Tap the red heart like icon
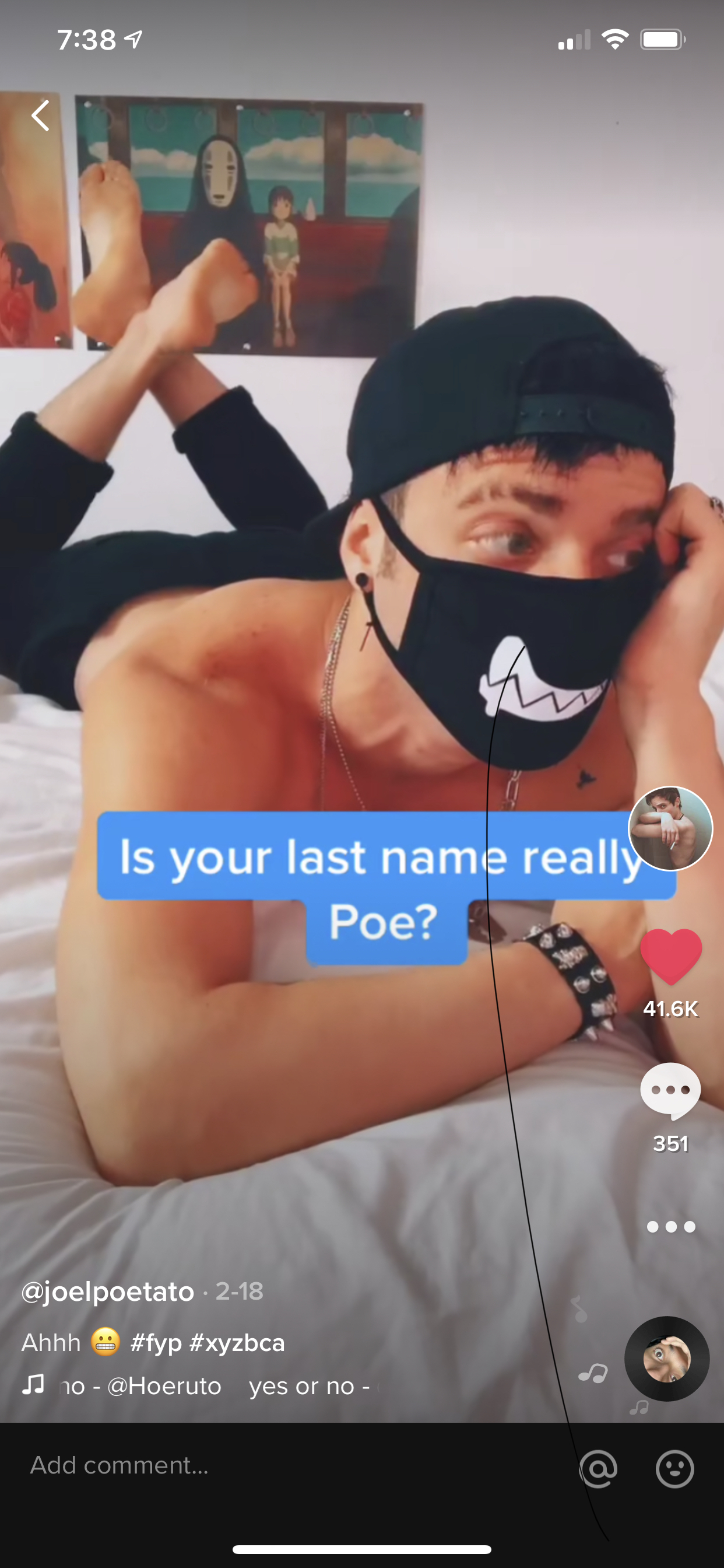This screenshot has height=1568, width=724. click(670, 956)
